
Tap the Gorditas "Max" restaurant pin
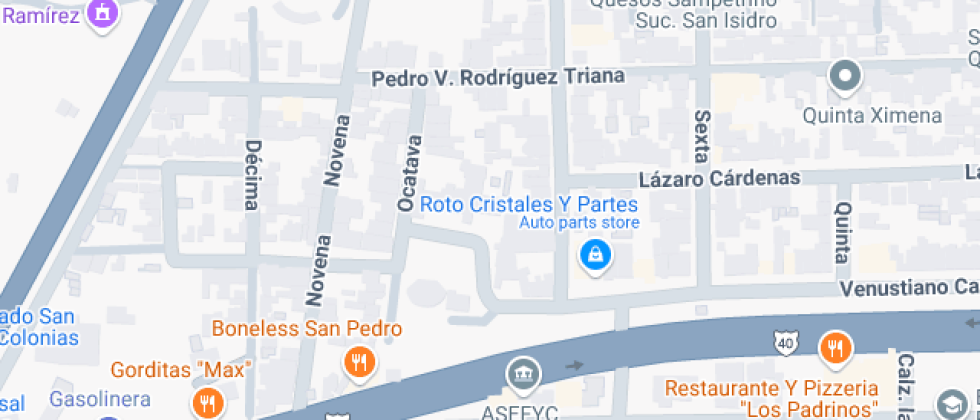coord(208,402)
